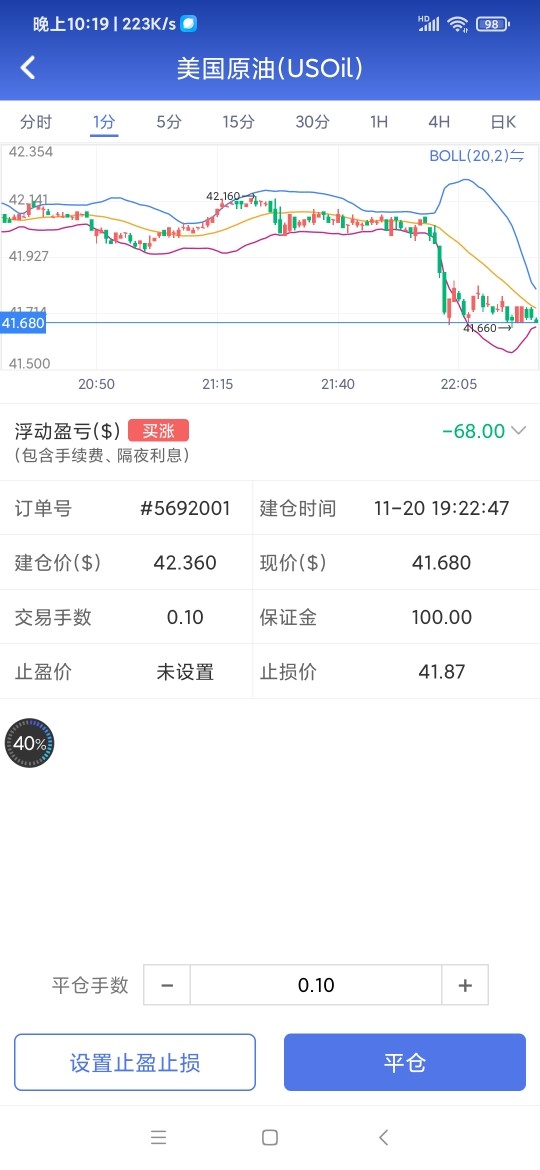Switch to the 1H chart tab
This screenshot has width=540, height=1170.
379,122
